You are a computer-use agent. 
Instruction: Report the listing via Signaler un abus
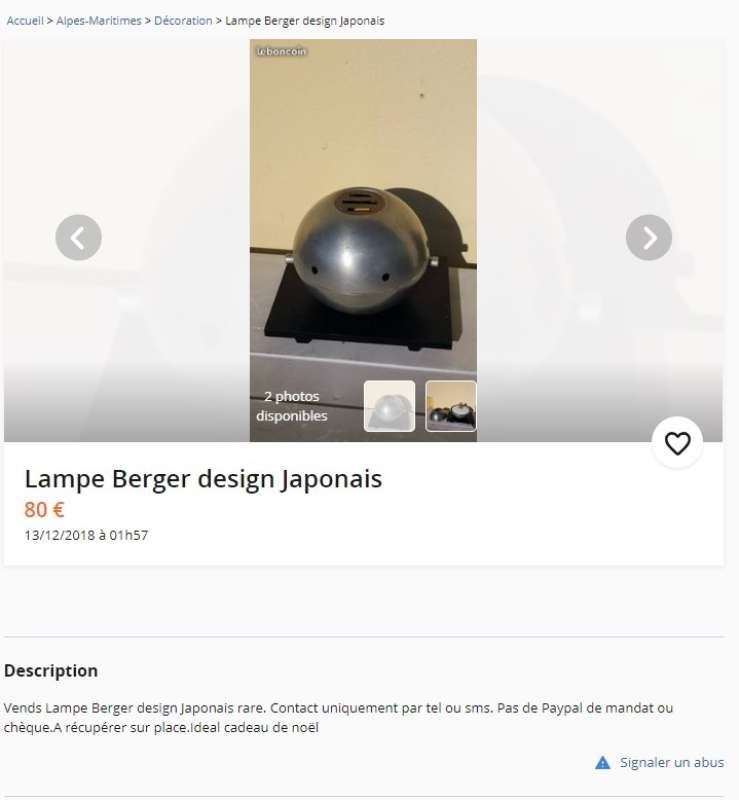tap(671, 762)
